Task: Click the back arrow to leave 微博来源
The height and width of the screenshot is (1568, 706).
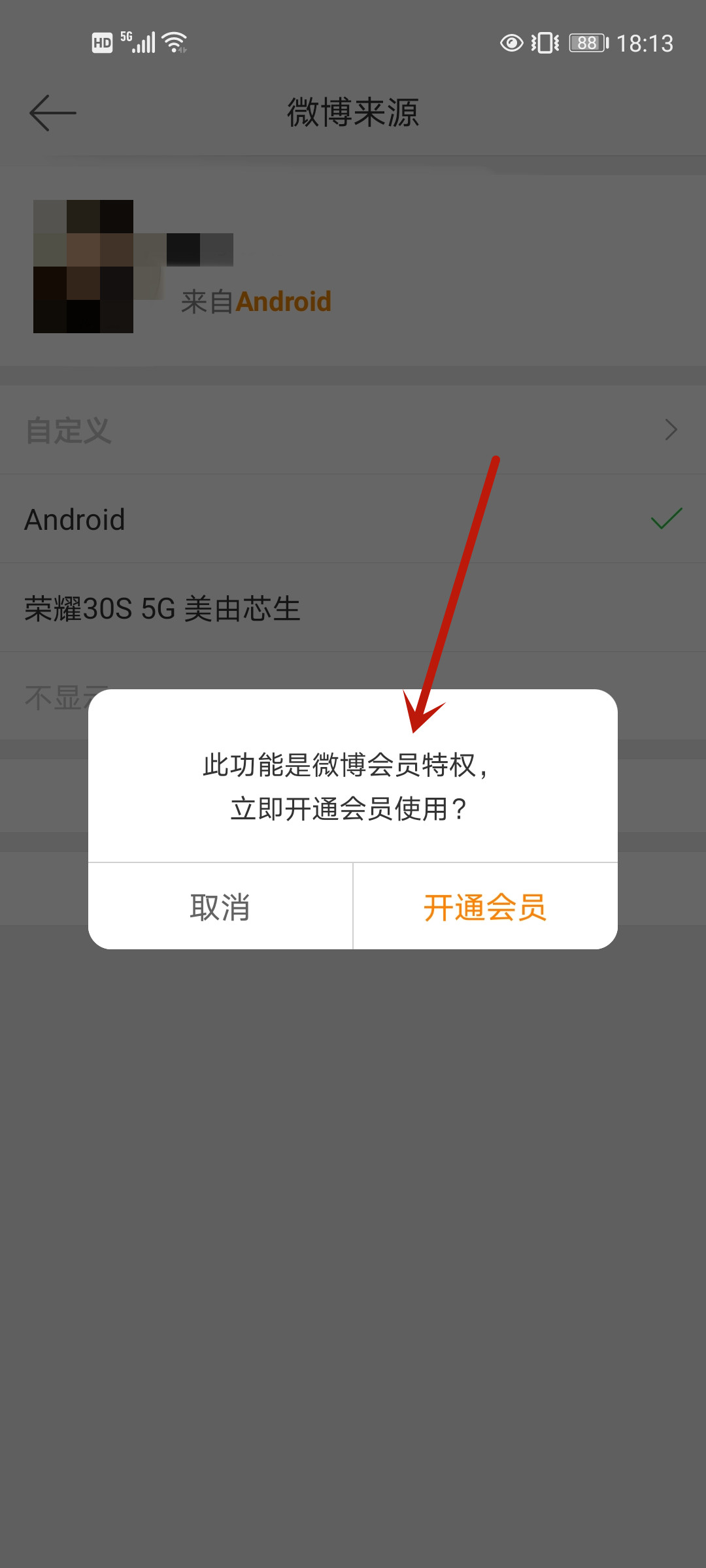Action: coord(52,112)
